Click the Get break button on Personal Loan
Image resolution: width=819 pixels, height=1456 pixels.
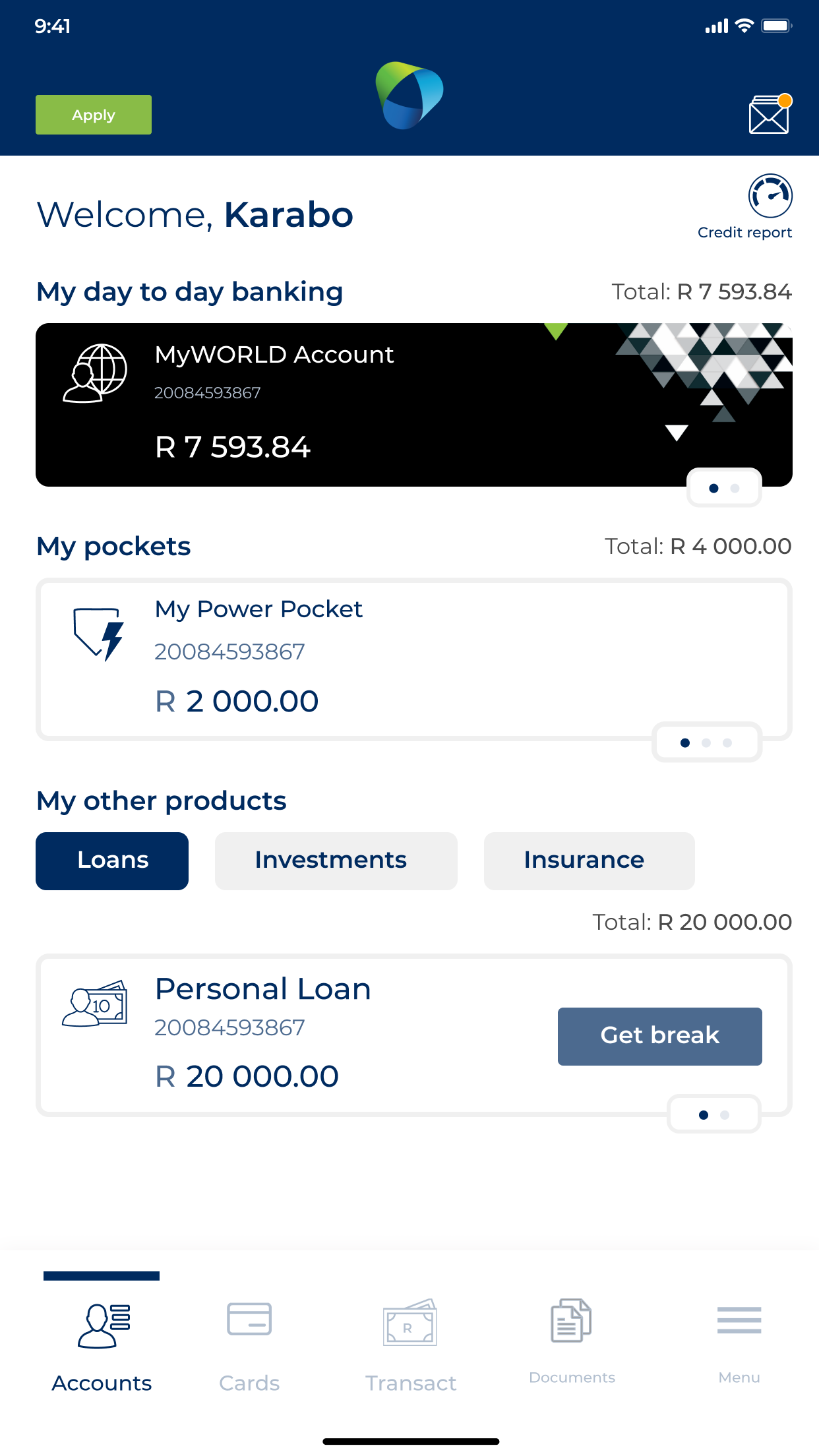click(x=659, y=1035)
